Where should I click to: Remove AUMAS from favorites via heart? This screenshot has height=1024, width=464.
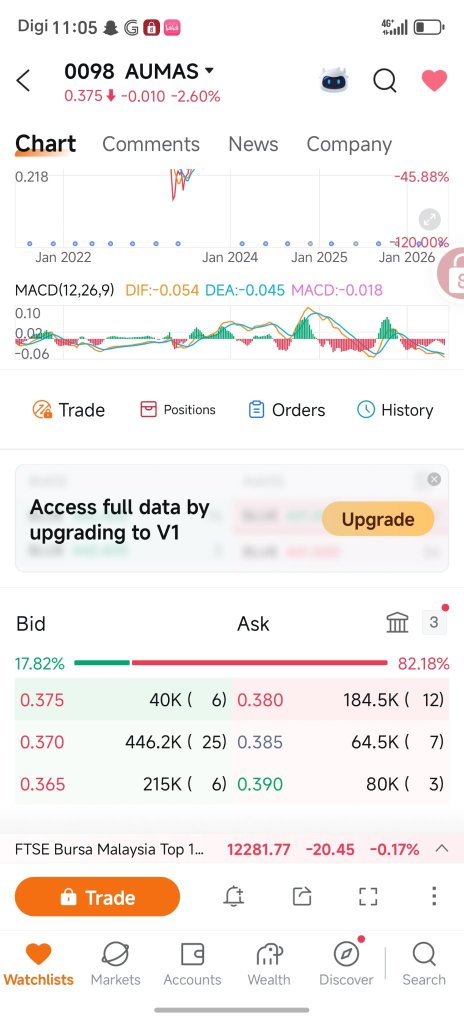tap(434, 80)
